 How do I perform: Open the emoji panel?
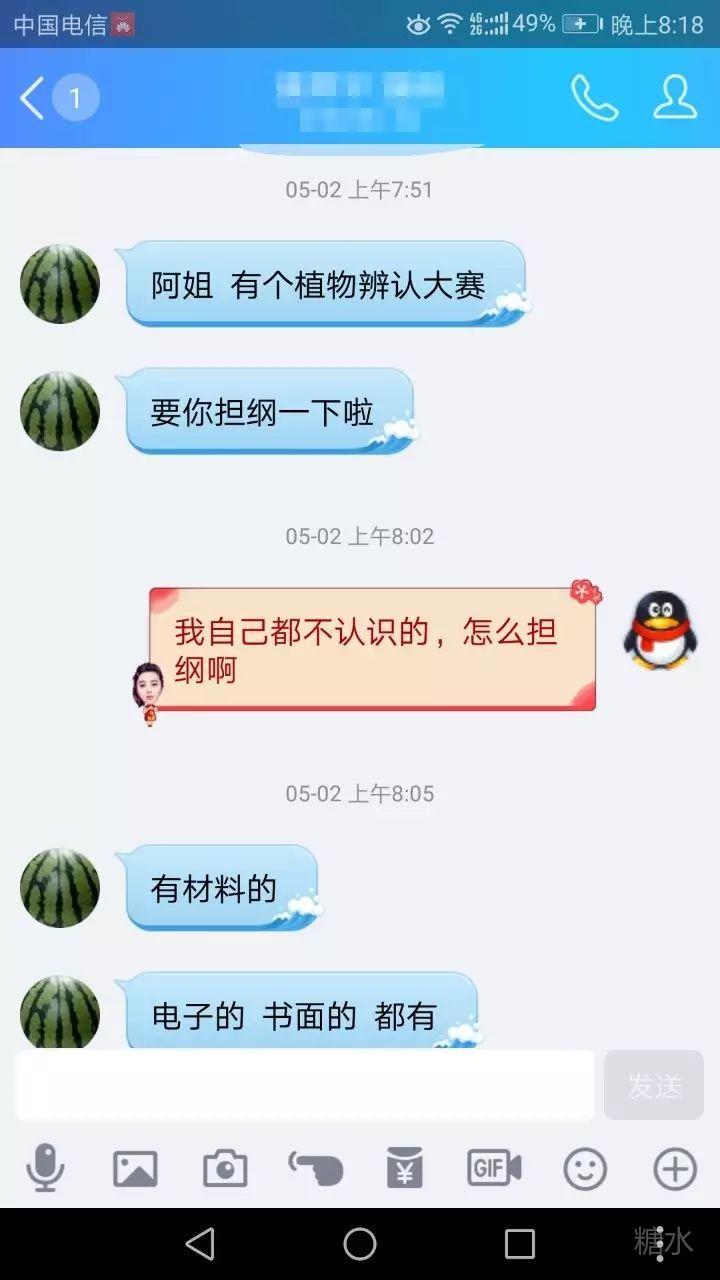coord(585,1168)
